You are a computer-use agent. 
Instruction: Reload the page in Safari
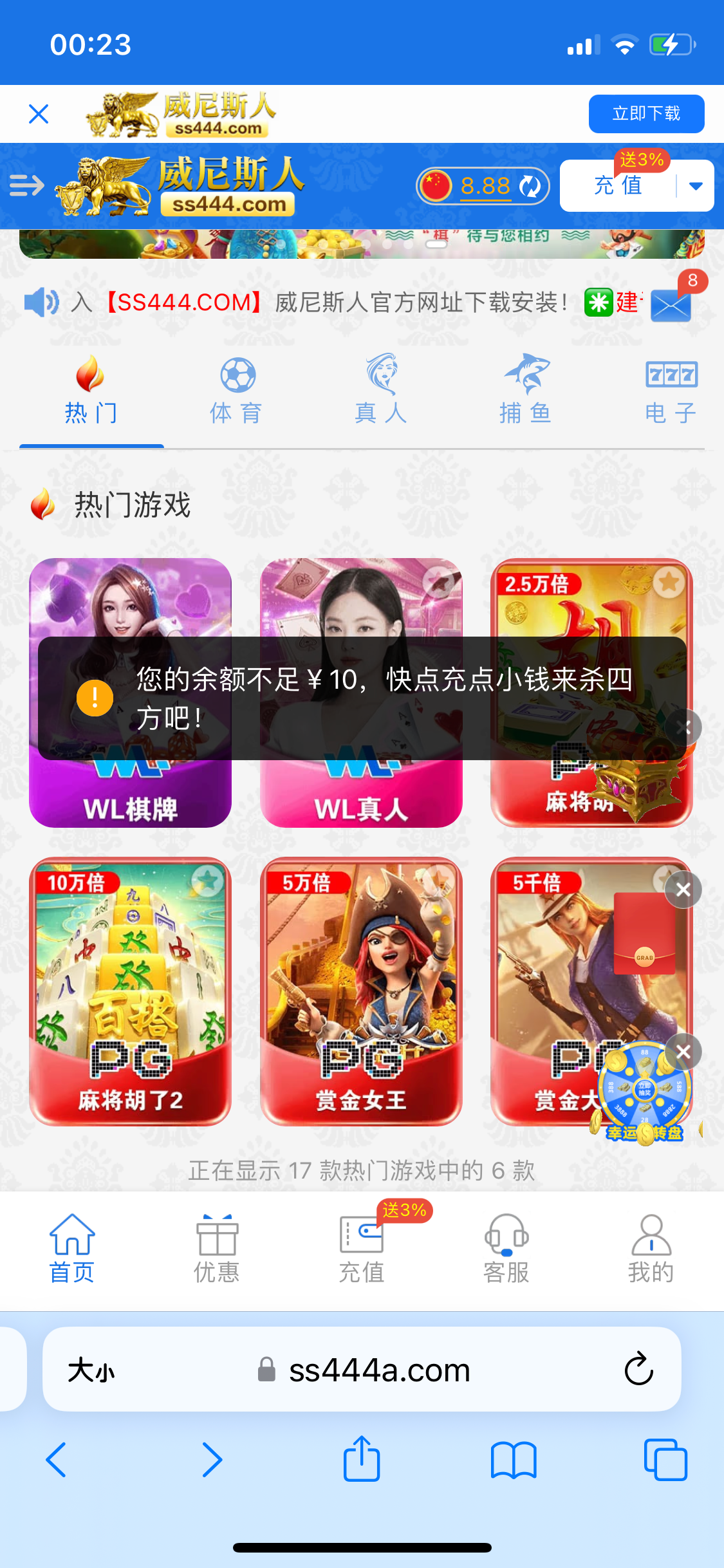point(638,1369)
